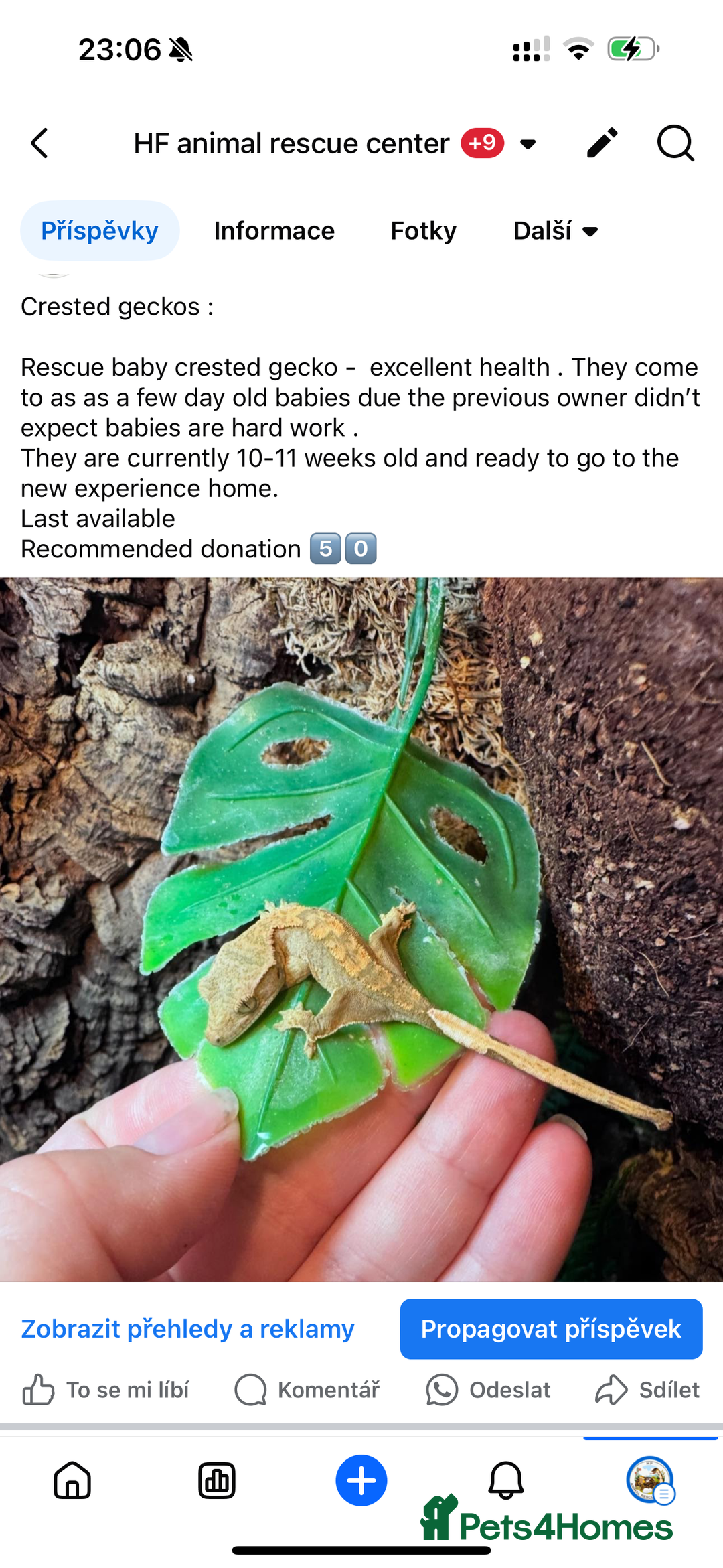
Task: Open the page switcher dropdown arrow
Action: coord(528,144)
